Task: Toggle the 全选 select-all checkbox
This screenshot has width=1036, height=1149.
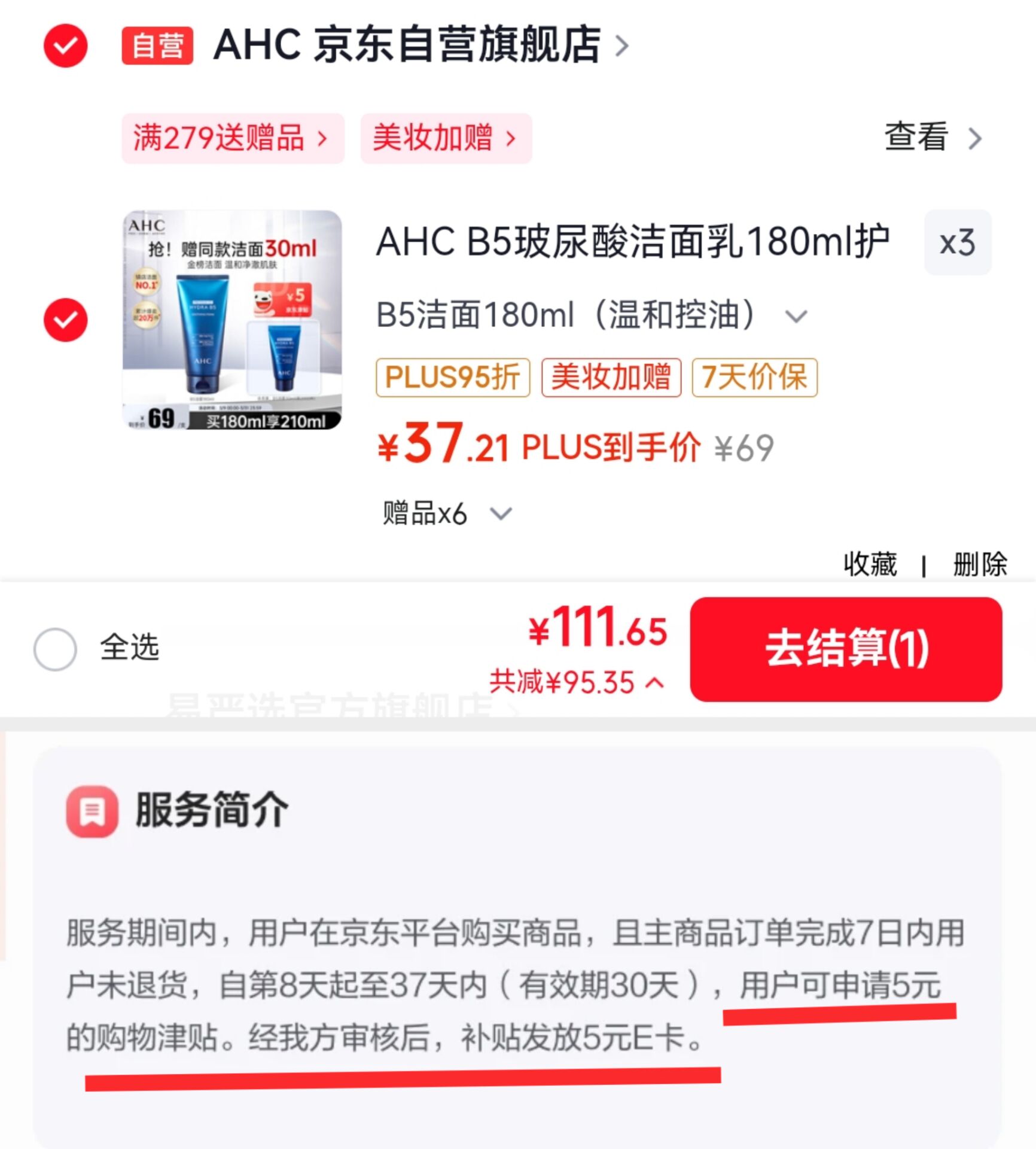Action: point(55,649)
